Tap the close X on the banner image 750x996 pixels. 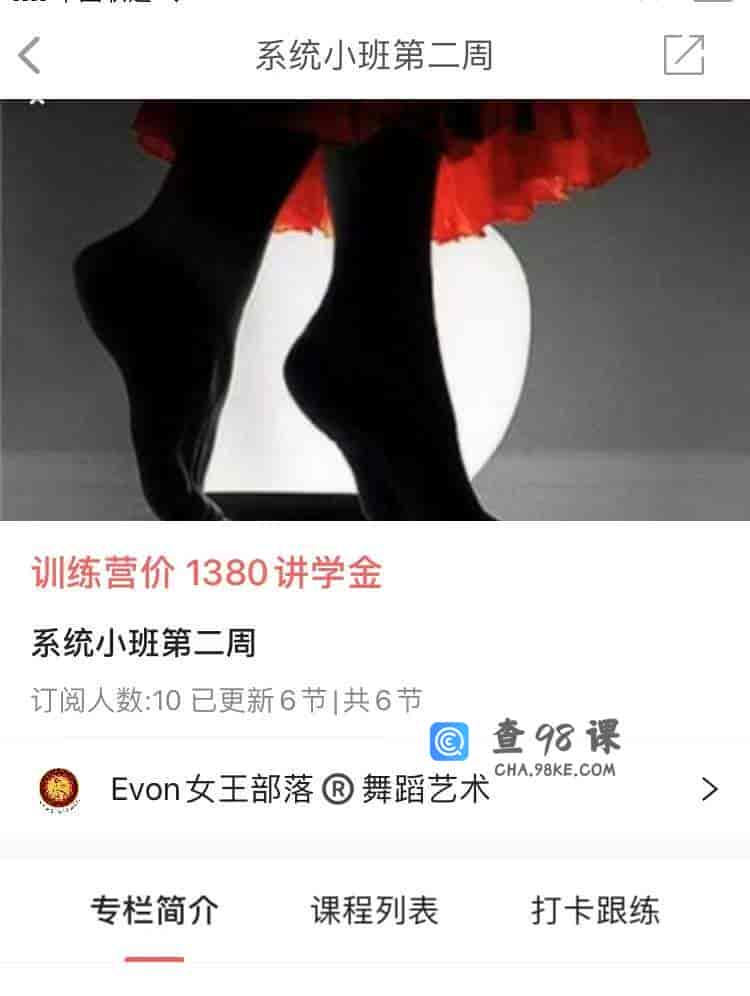pyautogui.click(x=36, y=100)
